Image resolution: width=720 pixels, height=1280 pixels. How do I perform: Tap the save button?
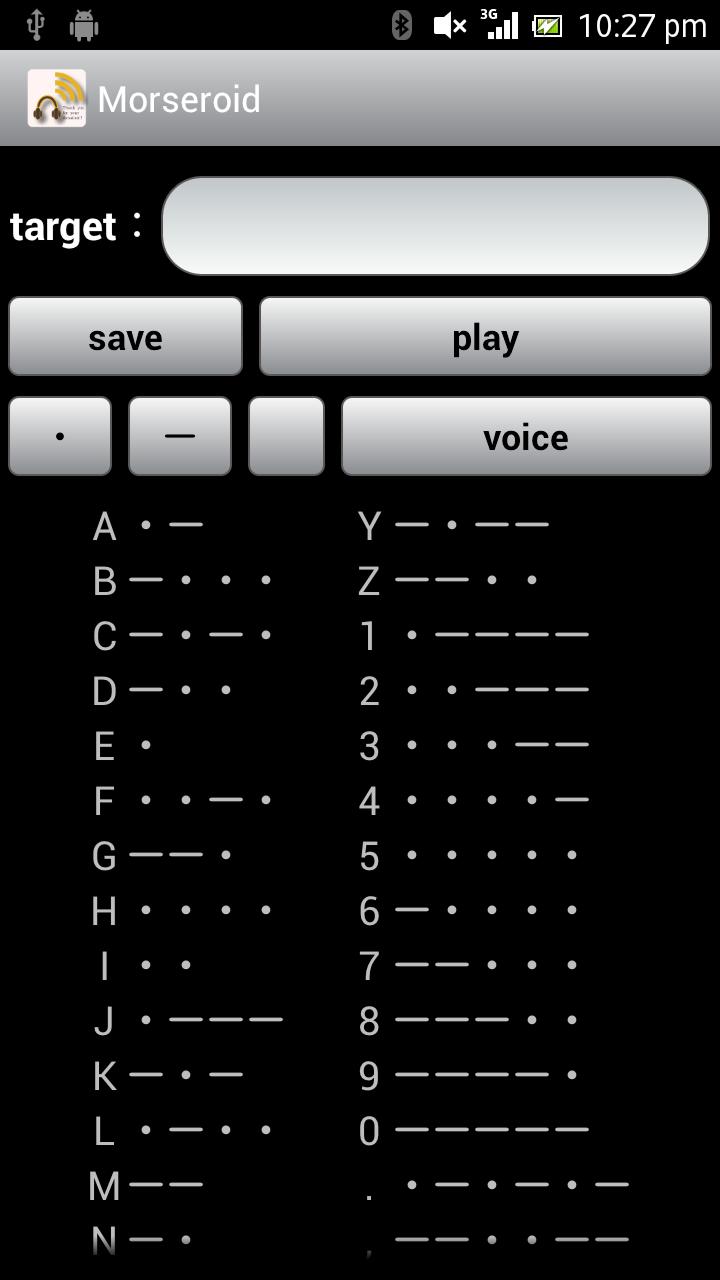pyautogui.click(x=125, y=337)
